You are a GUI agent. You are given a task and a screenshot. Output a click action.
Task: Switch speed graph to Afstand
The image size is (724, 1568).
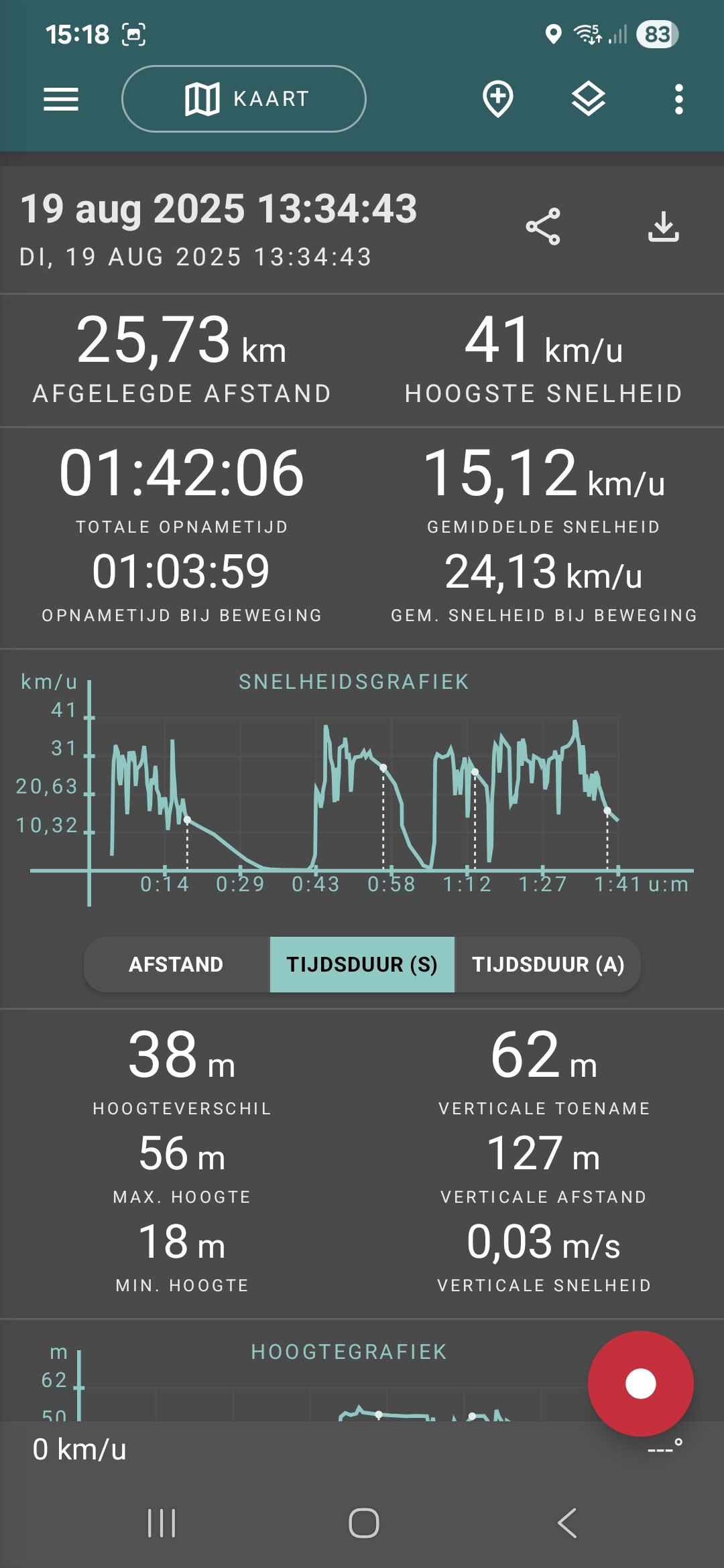176,964
